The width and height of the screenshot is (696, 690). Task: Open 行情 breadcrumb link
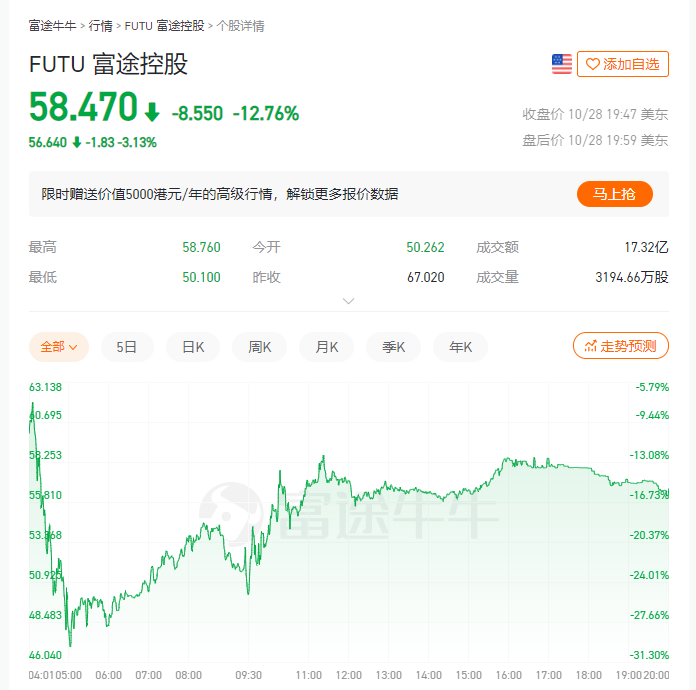click(x=100, y=26)
